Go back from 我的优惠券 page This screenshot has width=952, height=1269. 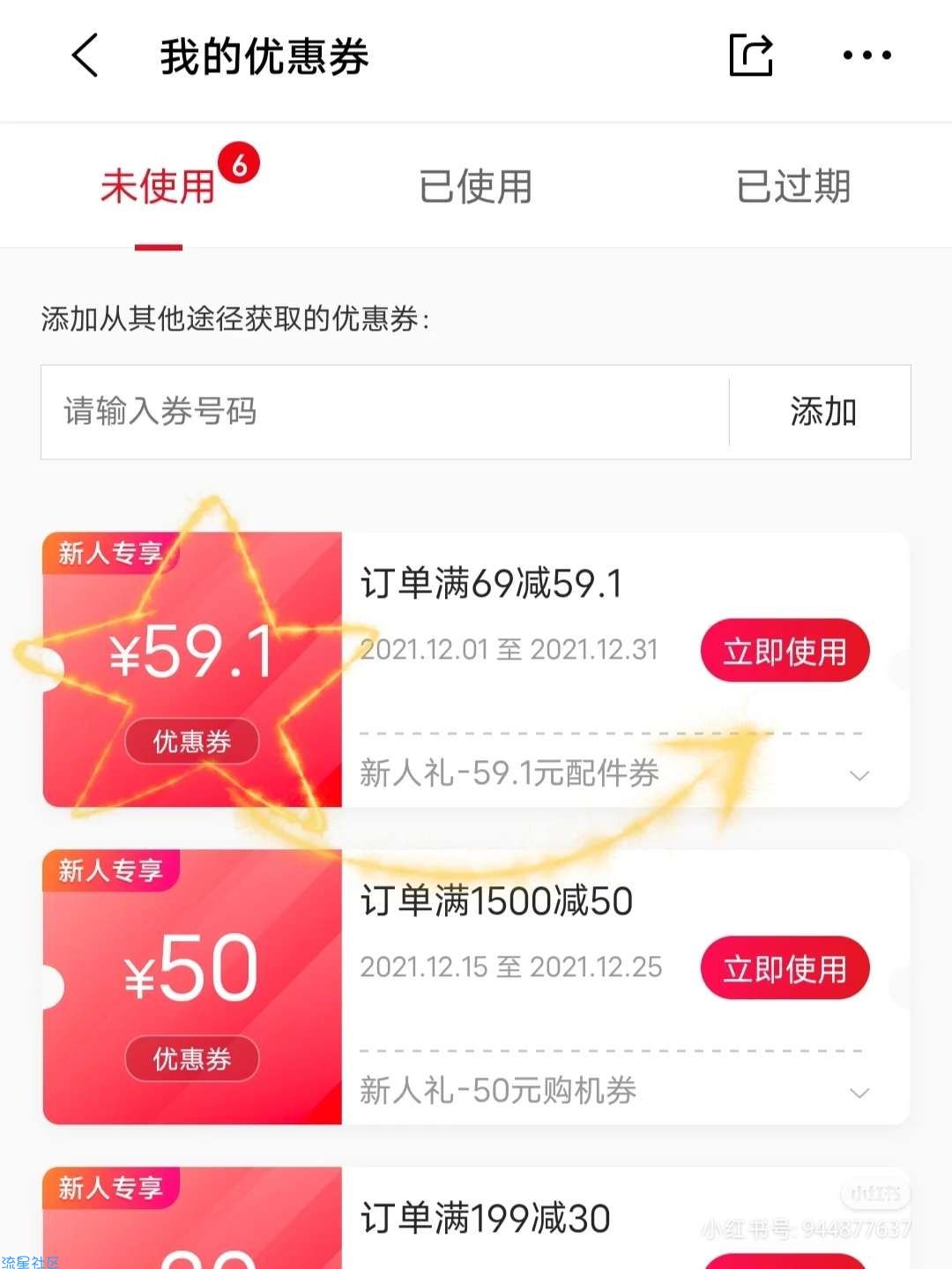pyautogui.click(x=85, y=56)
